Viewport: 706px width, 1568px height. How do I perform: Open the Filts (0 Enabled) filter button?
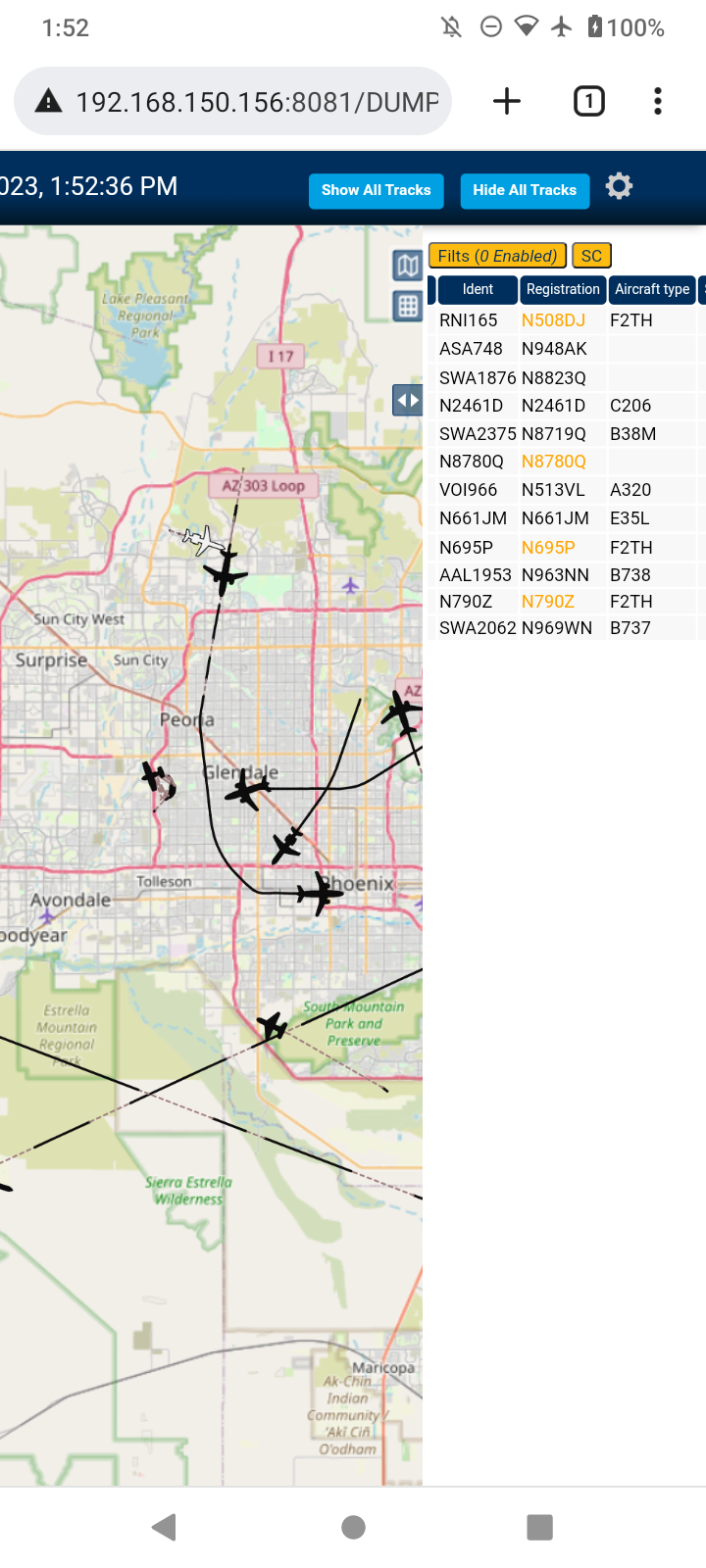click(497, 256)
